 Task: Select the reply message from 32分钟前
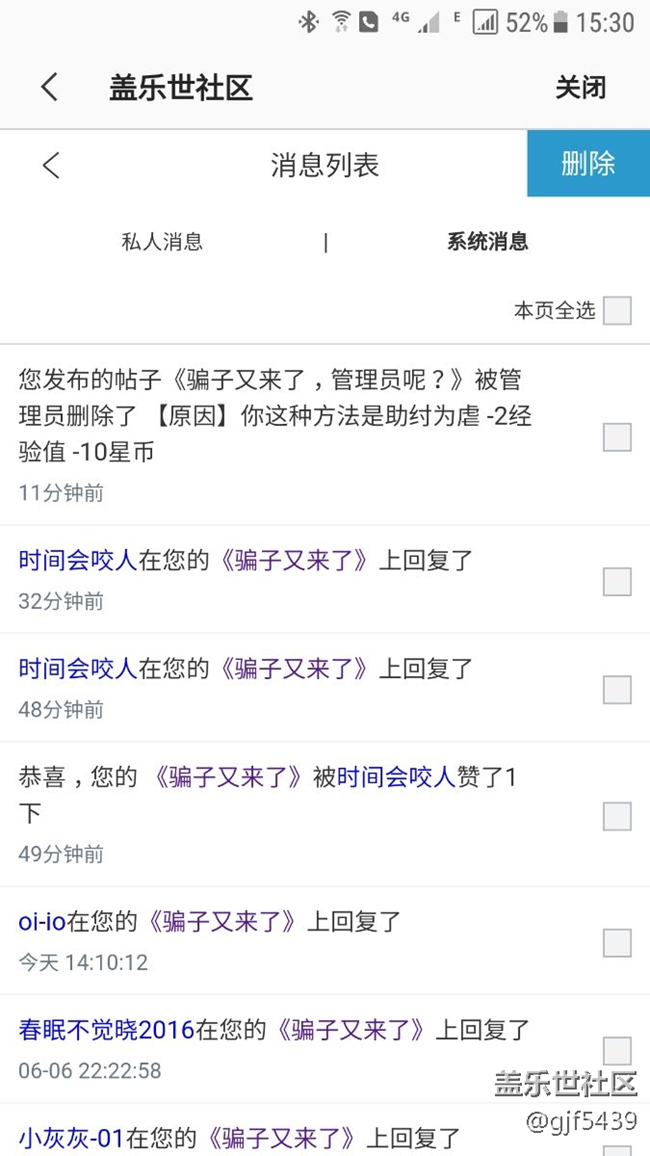617,581
